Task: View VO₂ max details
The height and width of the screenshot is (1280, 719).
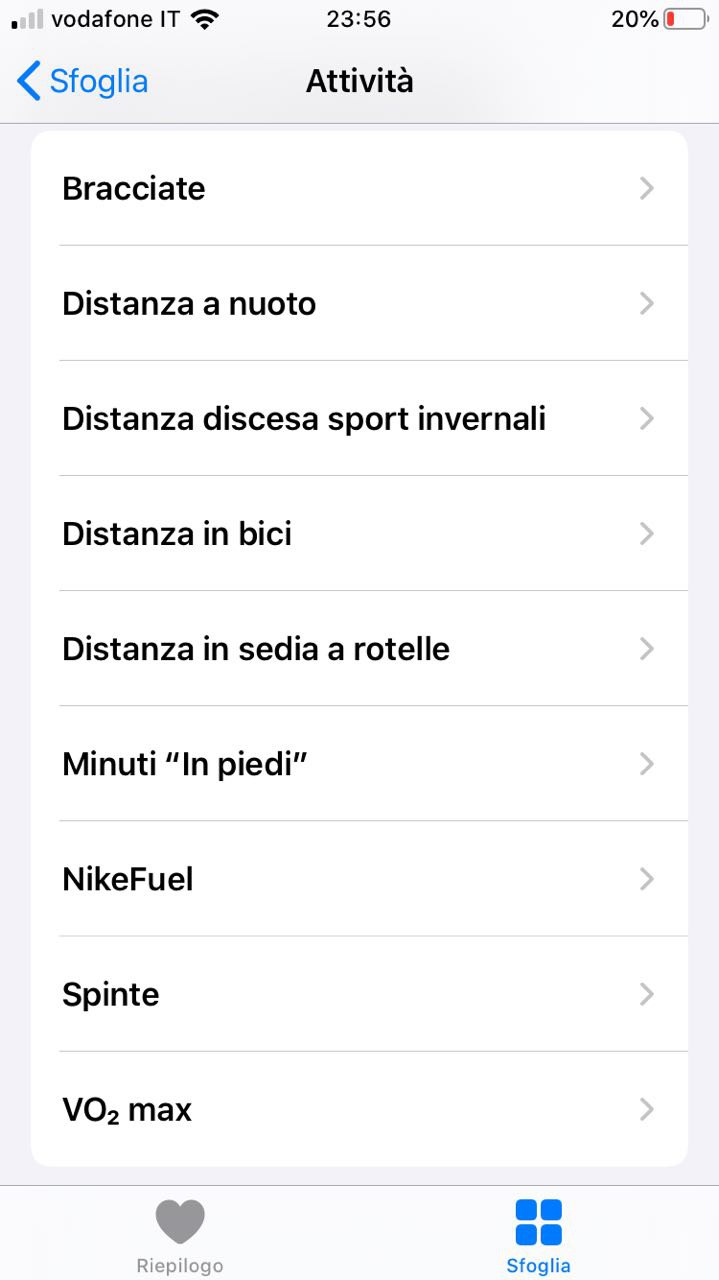Action: point(360,1109)
